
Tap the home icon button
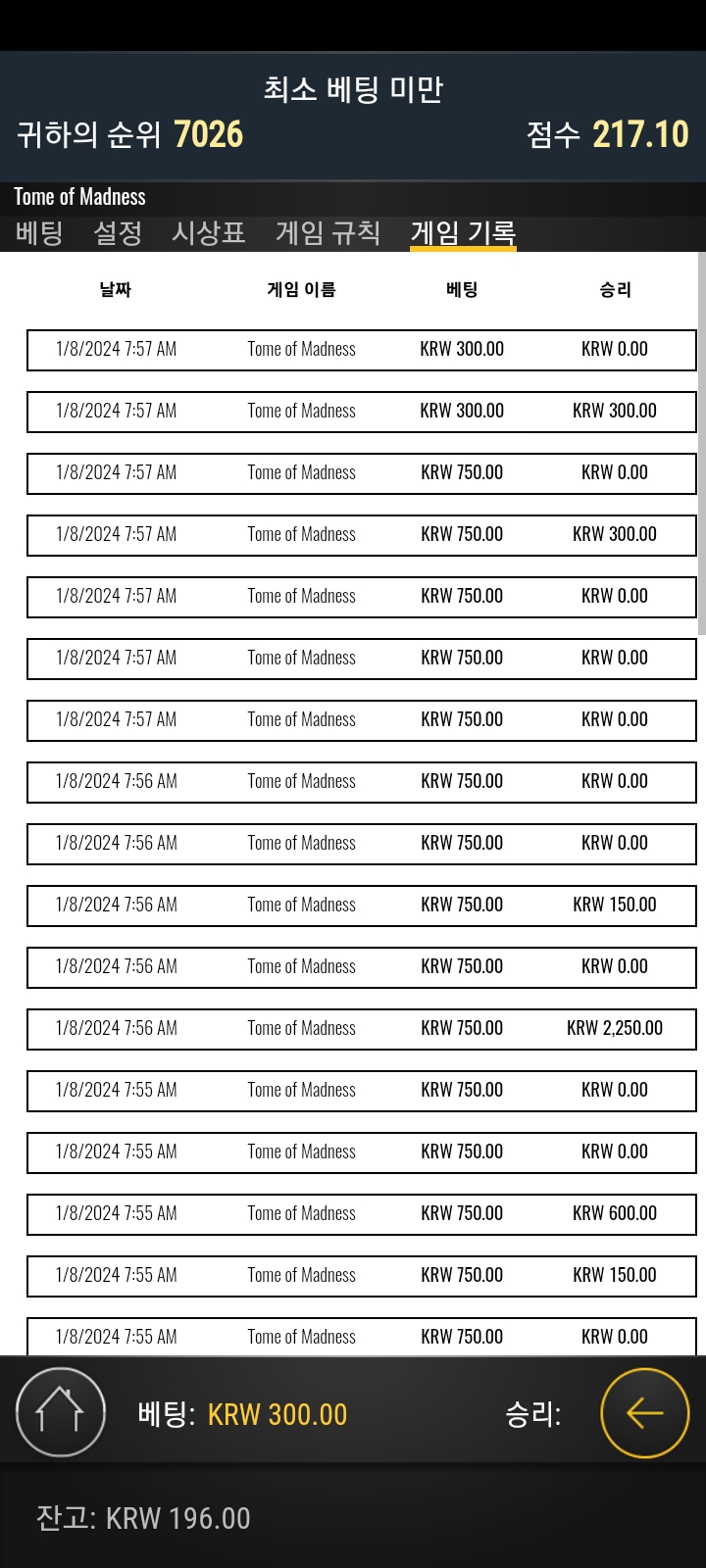point(61,1412)
